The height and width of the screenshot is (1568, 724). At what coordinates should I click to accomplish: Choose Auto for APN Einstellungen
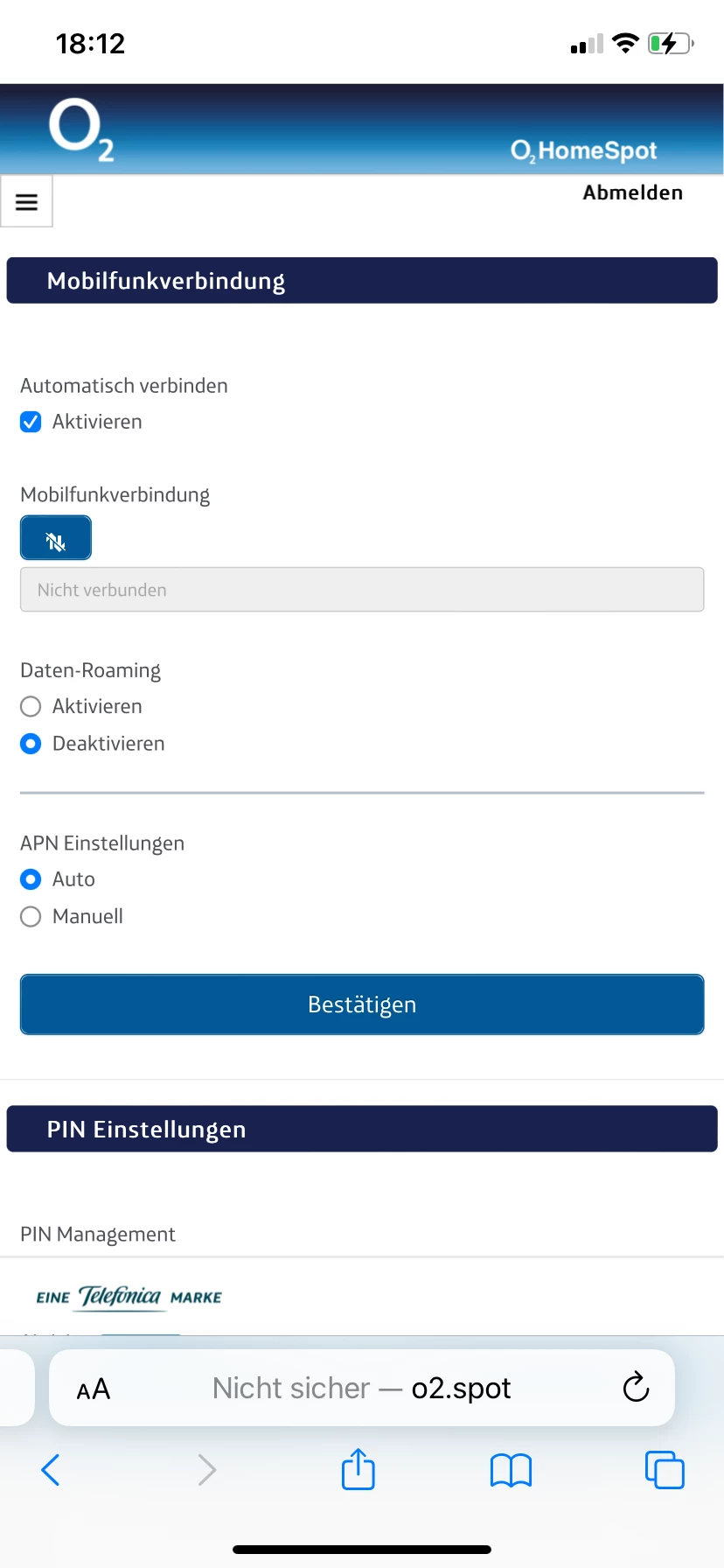tap(31, 879)
